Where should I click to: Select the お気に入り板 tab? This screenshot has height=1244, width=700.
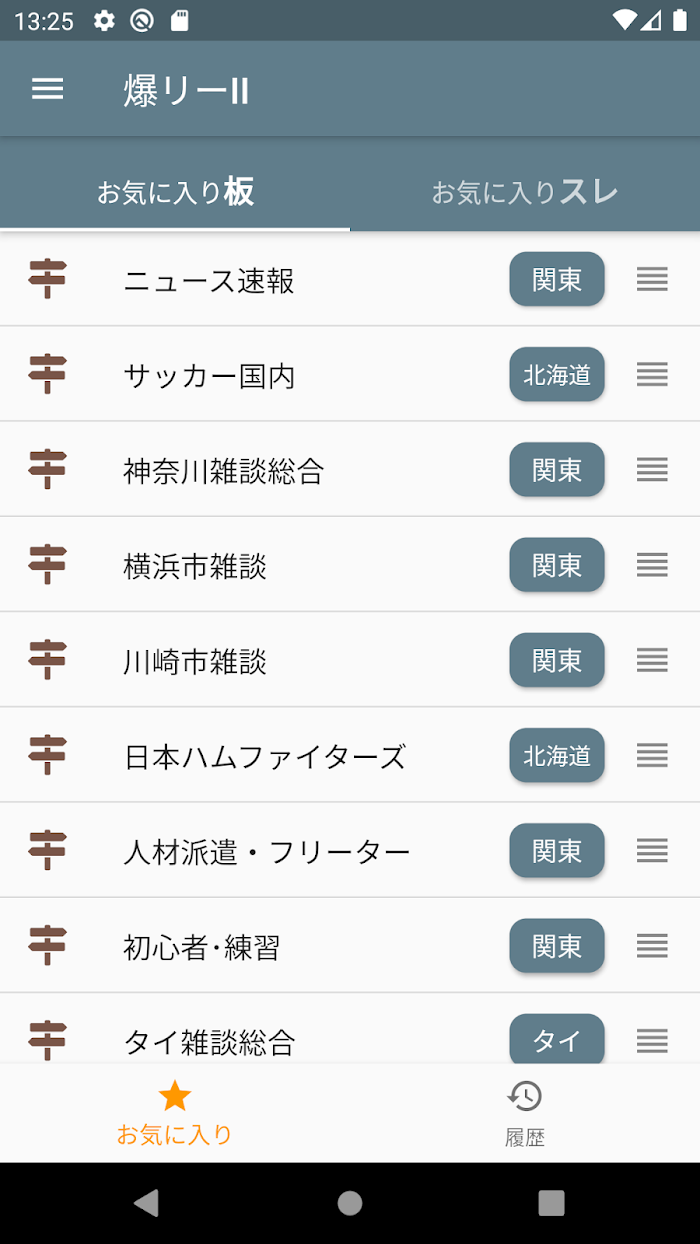(175, 192)
